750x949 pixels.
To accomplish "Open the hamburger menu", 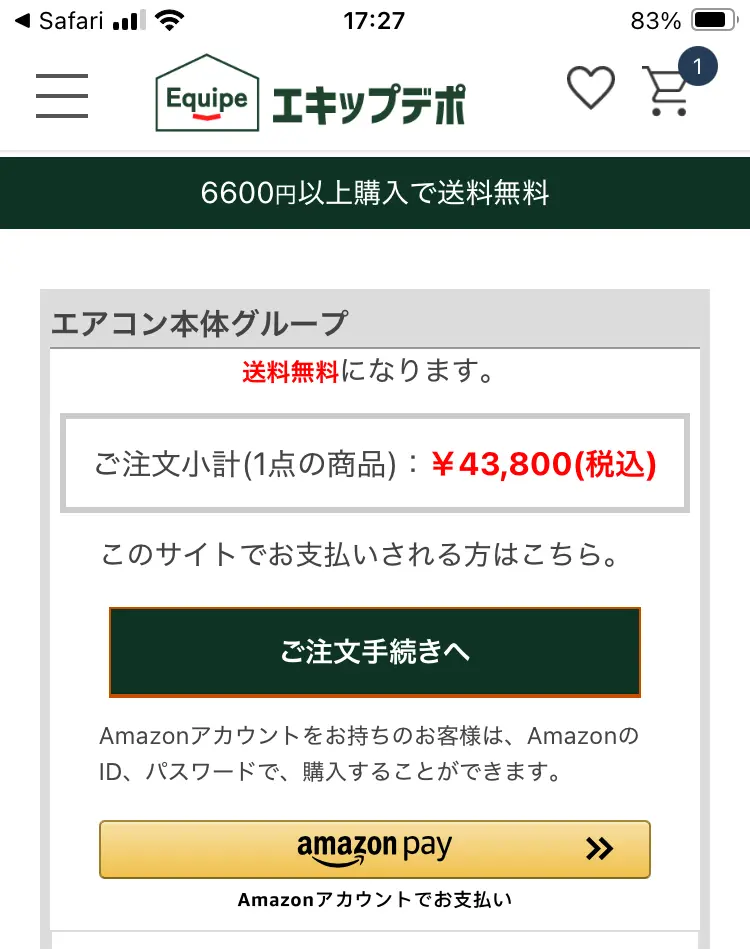I will point(62,95).
